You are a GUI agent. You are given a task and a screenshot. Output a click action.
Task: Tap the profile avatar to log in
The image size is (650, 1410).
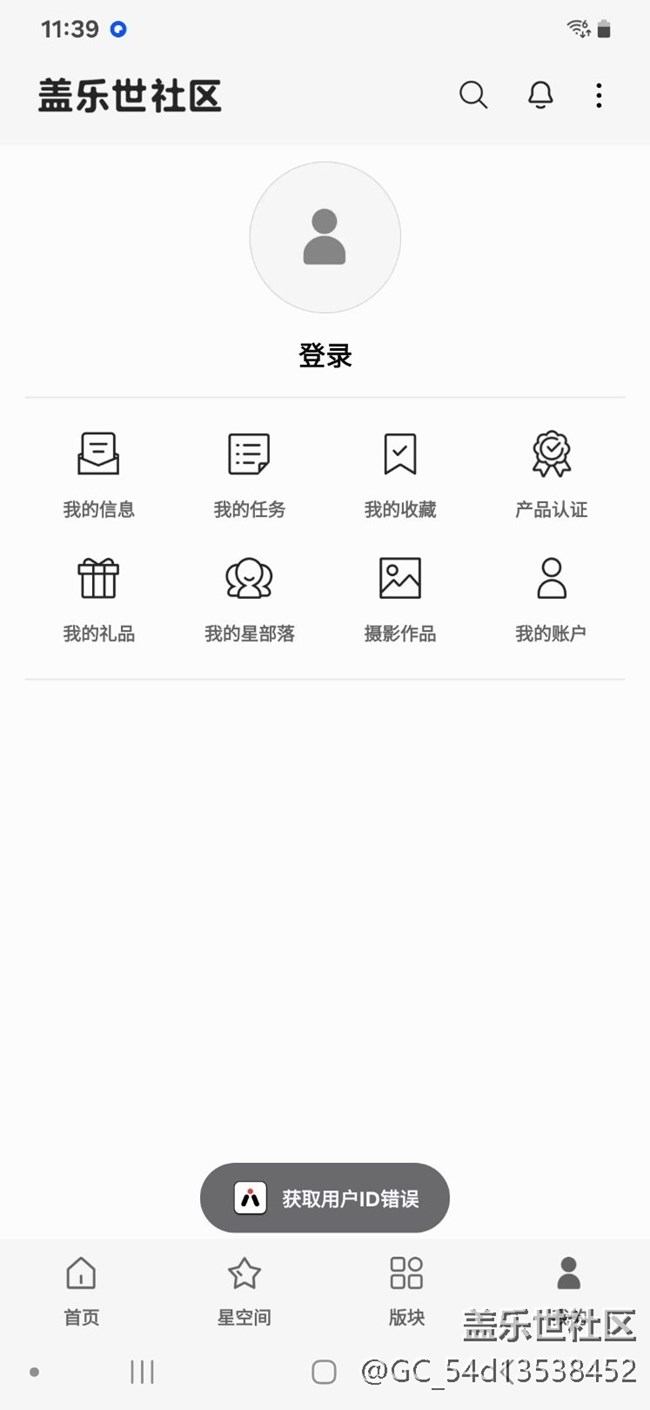325,238
